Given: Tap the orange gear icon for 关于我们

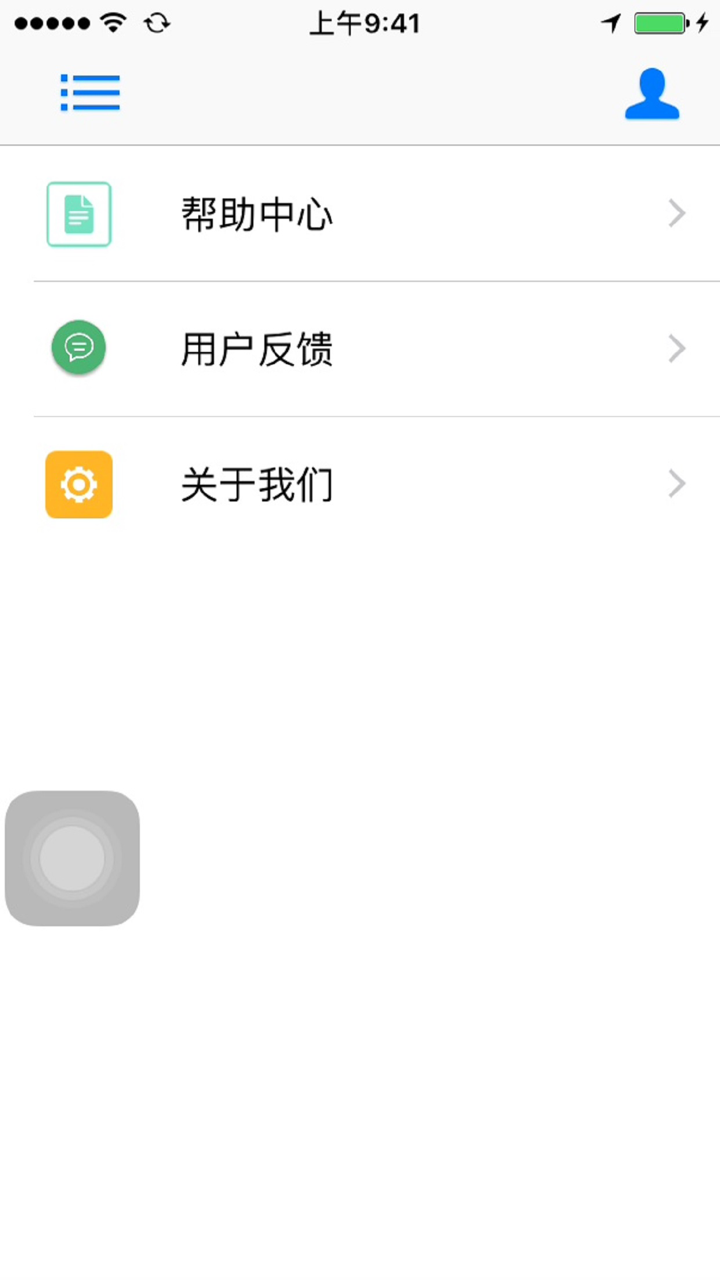Looking at the screenshot, I should [78, 485].
